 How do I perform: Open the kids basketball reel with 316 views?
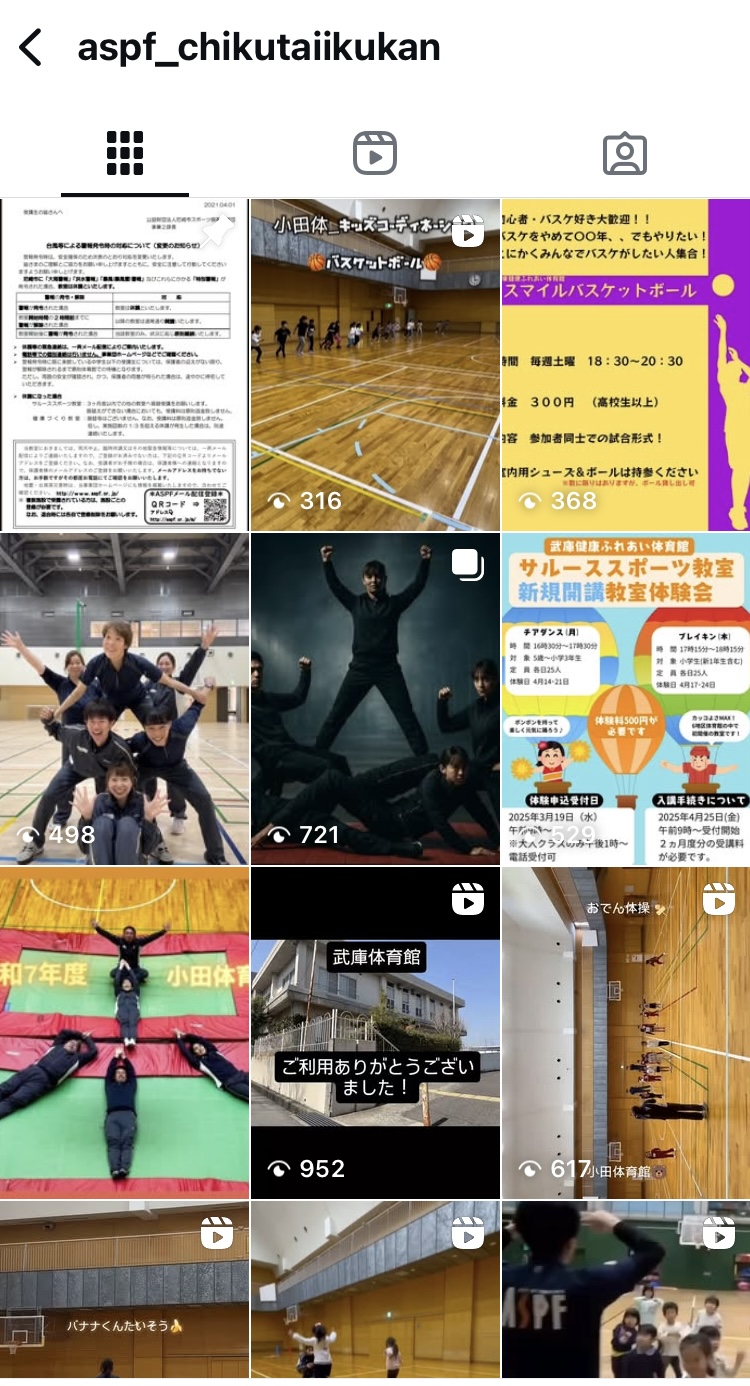[x=375, y=364]
